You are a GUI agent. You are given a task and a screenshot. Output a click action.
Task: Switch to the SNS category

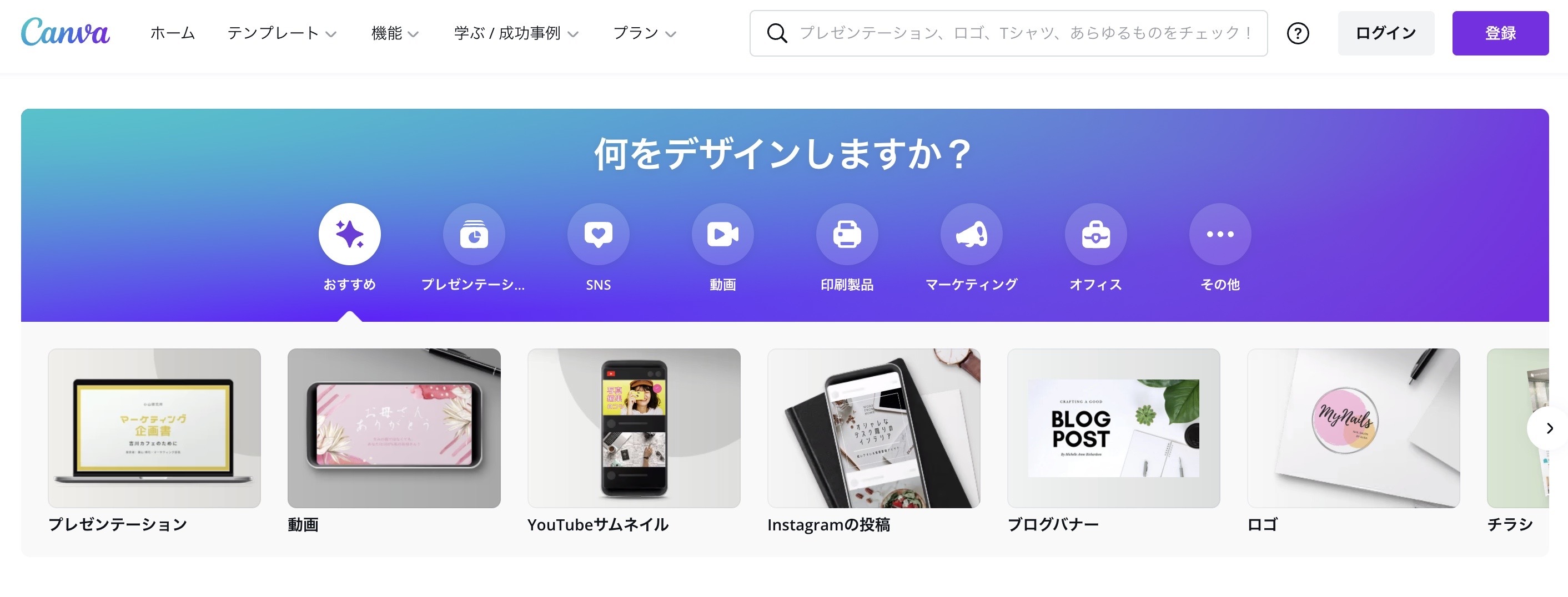[598, 234]
